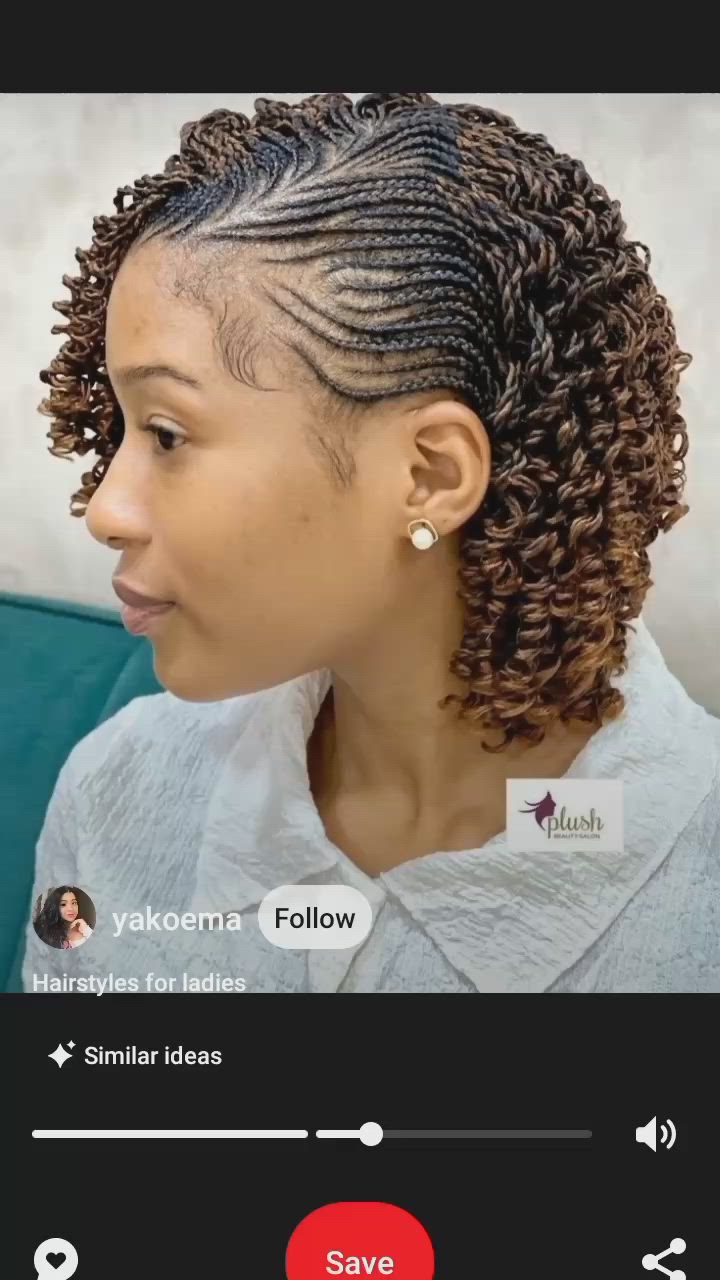Open yakoema's profile avatar
720x1280 pixels.
pos(64,917)
